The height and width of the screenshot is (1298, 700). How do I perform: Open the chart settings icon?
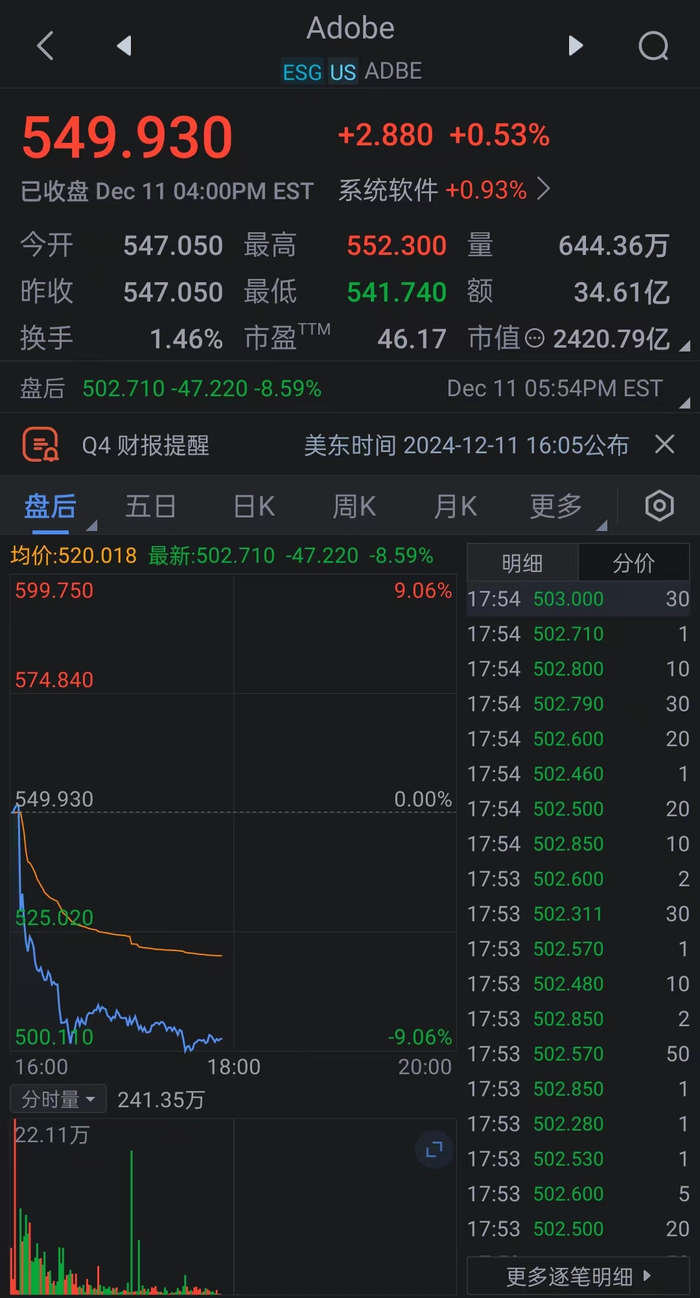click(x=659, y=506)
